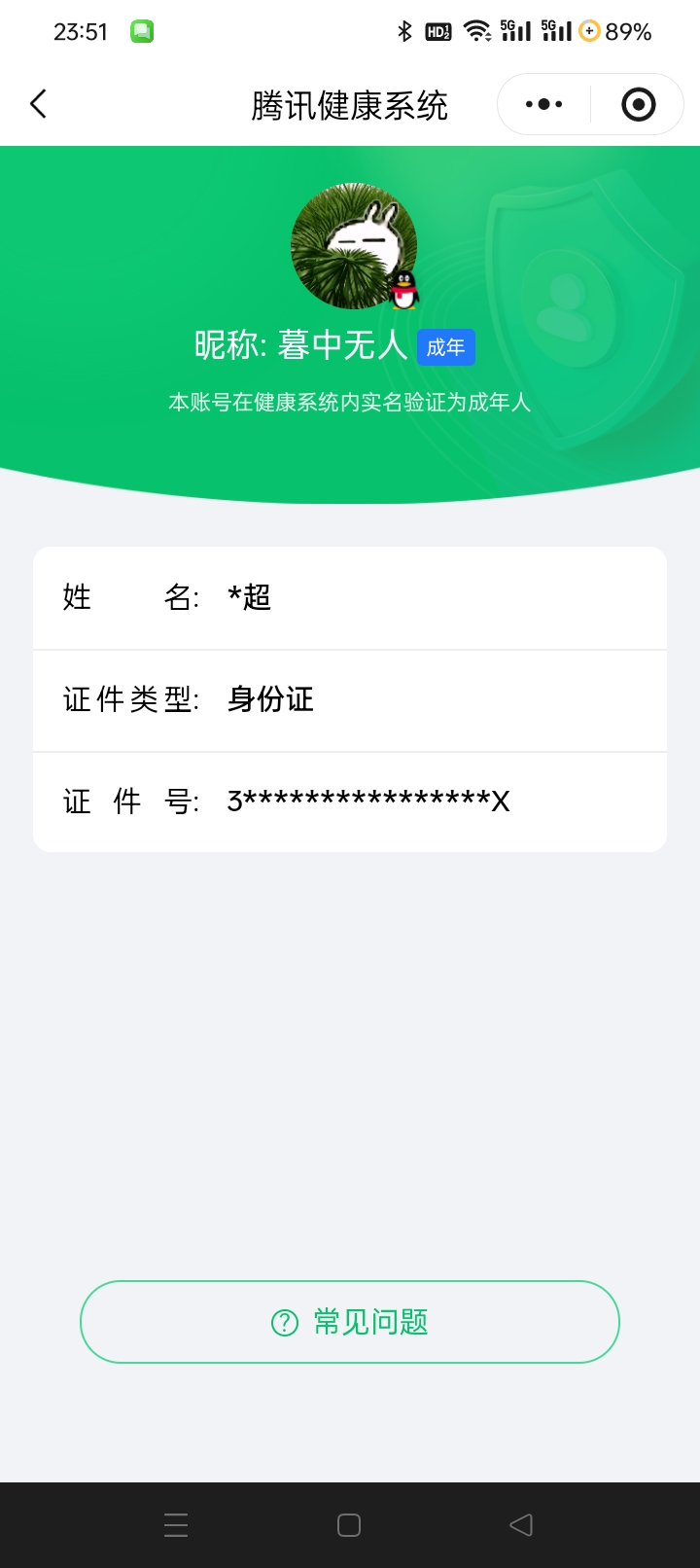Tap the question mark icon beside 常见问题
This screenshot has height=1568, width=700.
pos(282,1321)
